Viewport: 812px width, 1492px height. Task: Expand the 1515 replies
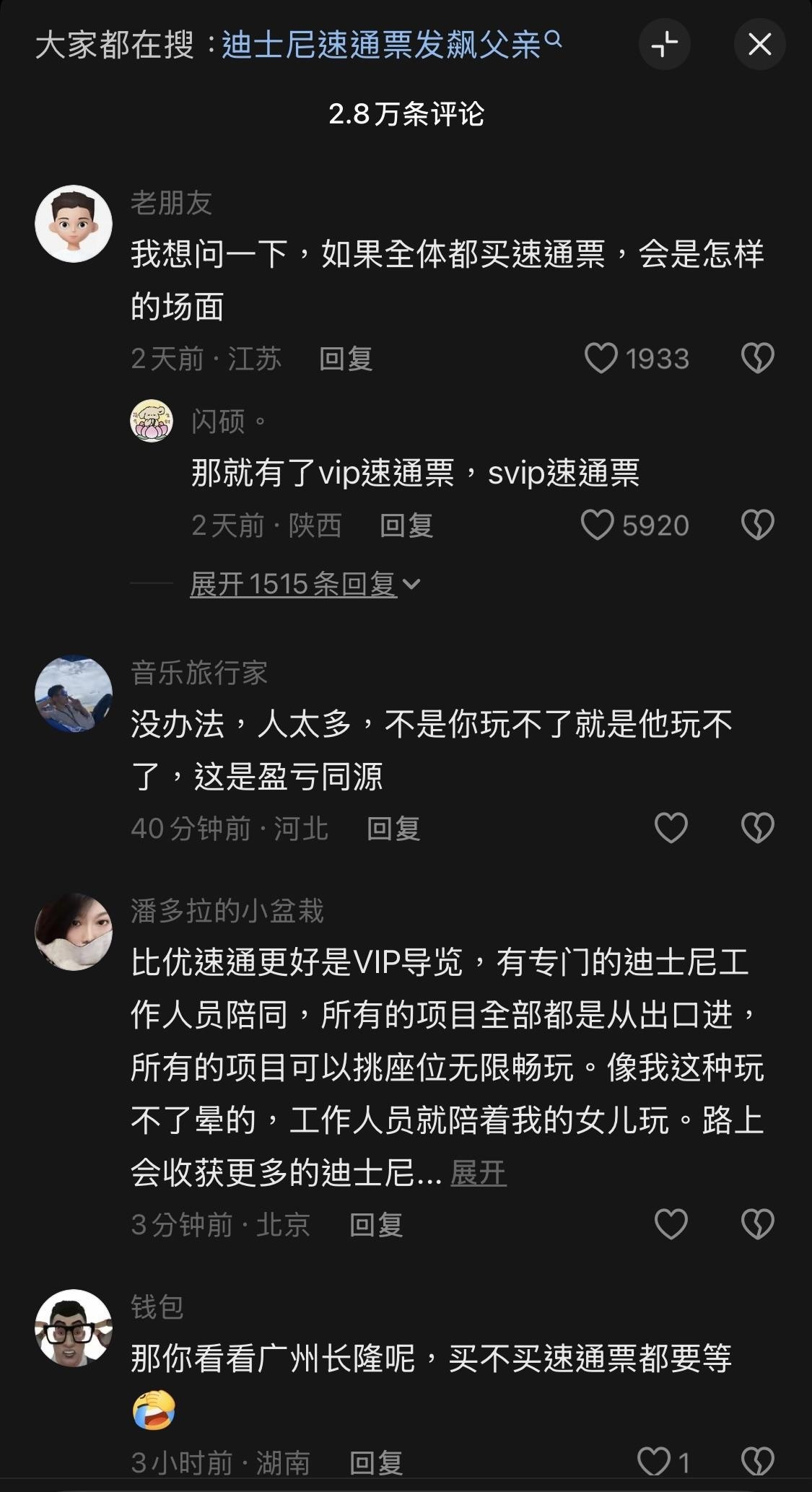pyautogui.click(x=305, y=584)
